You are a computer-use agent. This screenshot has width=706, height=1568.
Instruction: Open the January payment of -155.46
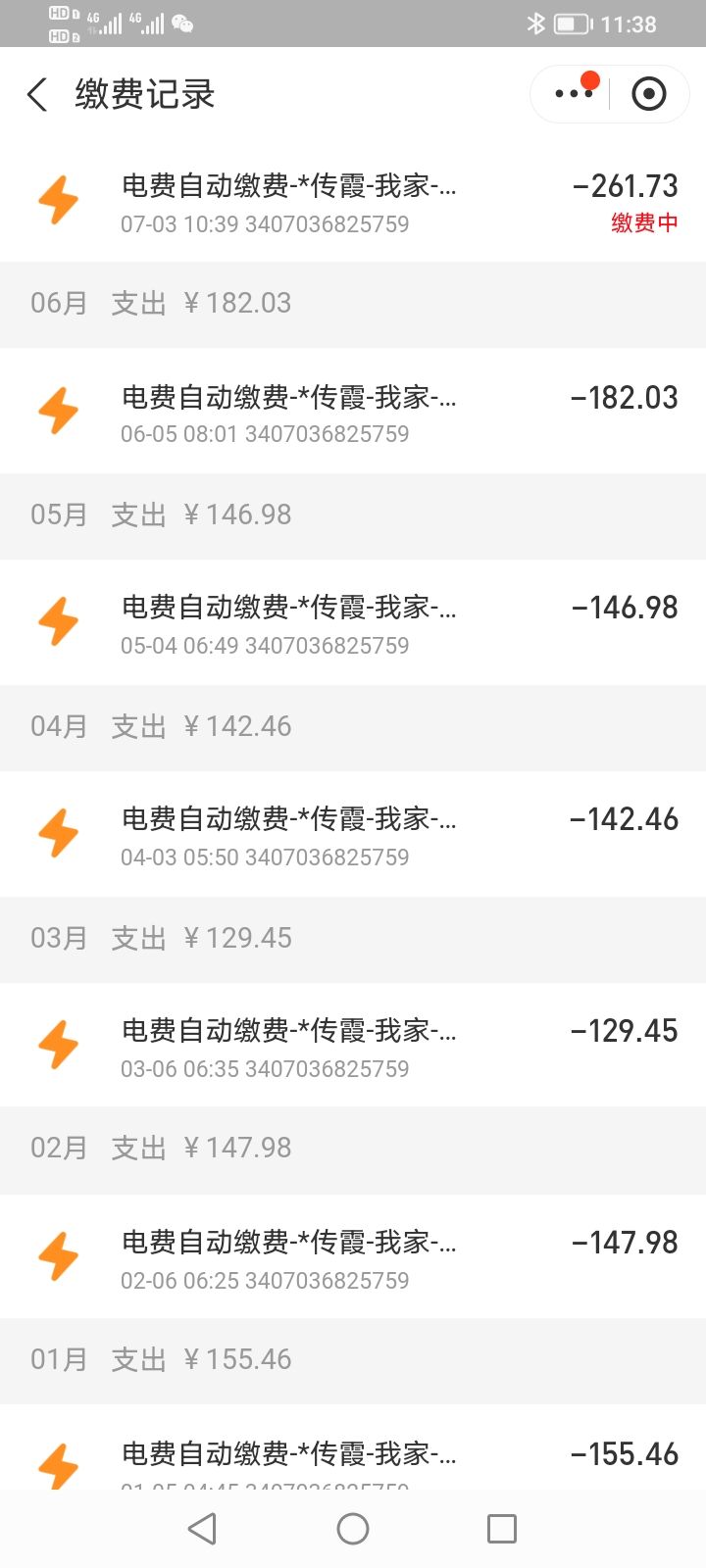[x=353, y=1448]
